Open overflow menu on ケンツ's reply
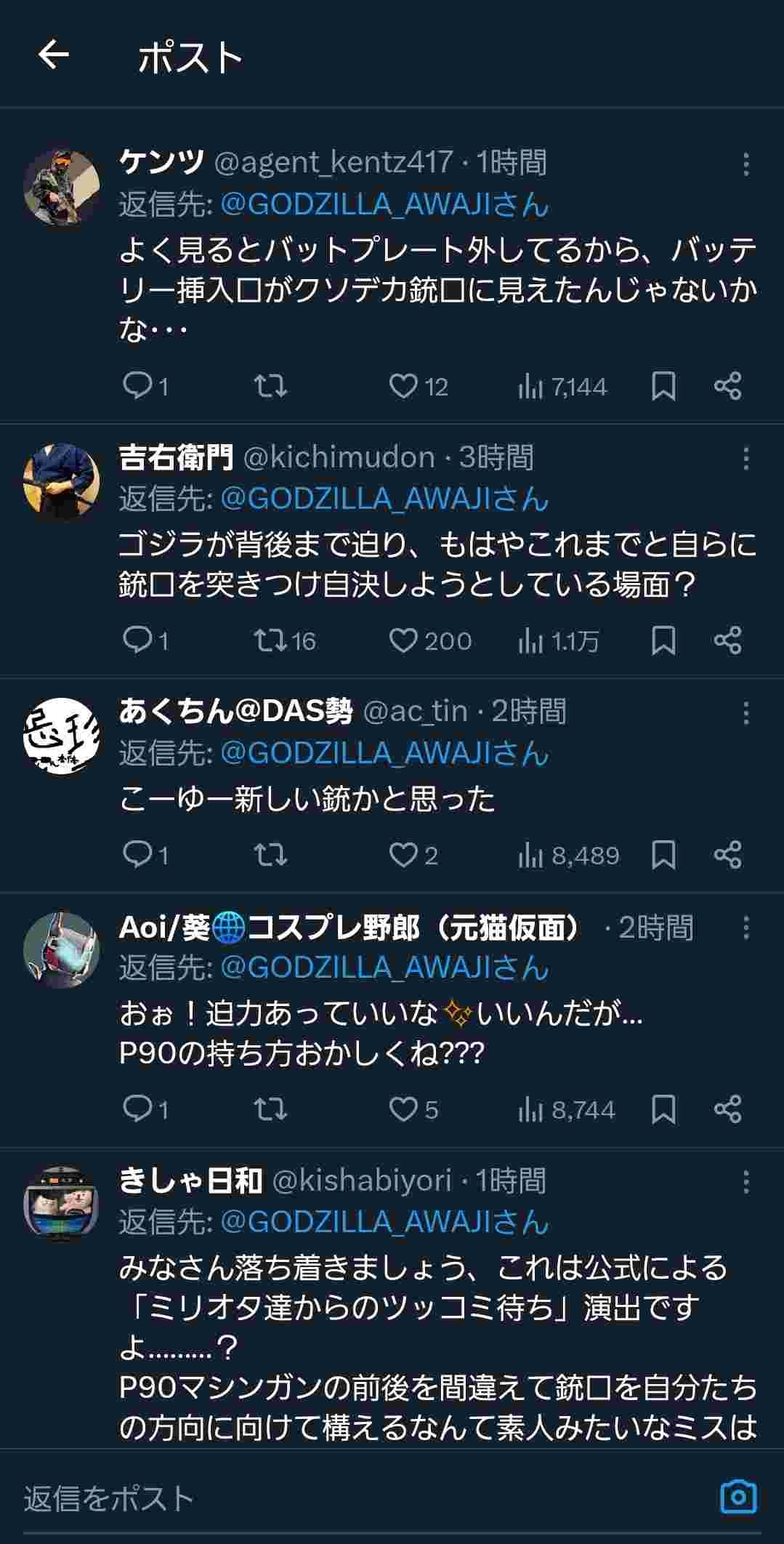 coord(745,164)
